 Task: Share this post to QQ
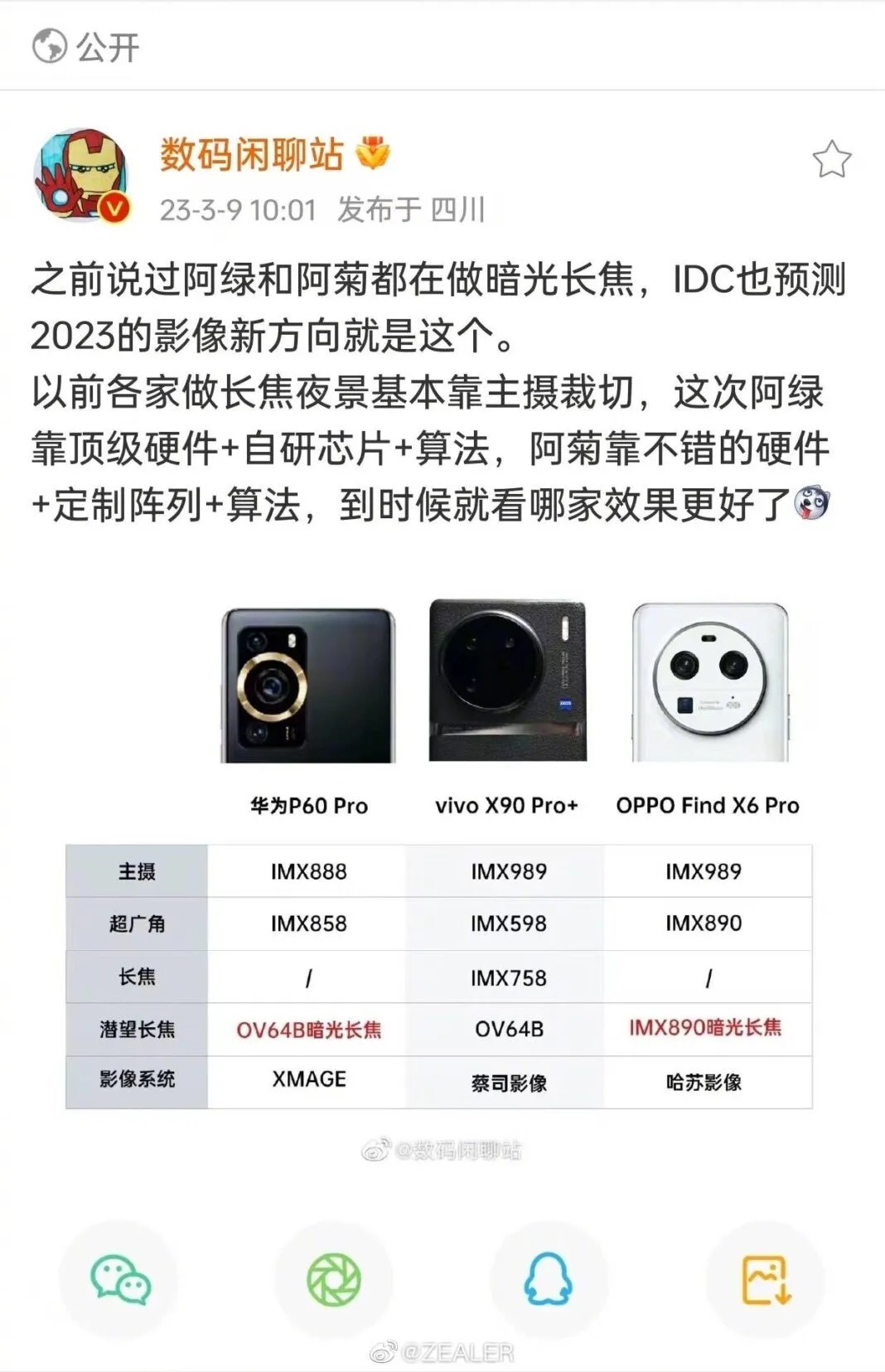[549, 1279]
